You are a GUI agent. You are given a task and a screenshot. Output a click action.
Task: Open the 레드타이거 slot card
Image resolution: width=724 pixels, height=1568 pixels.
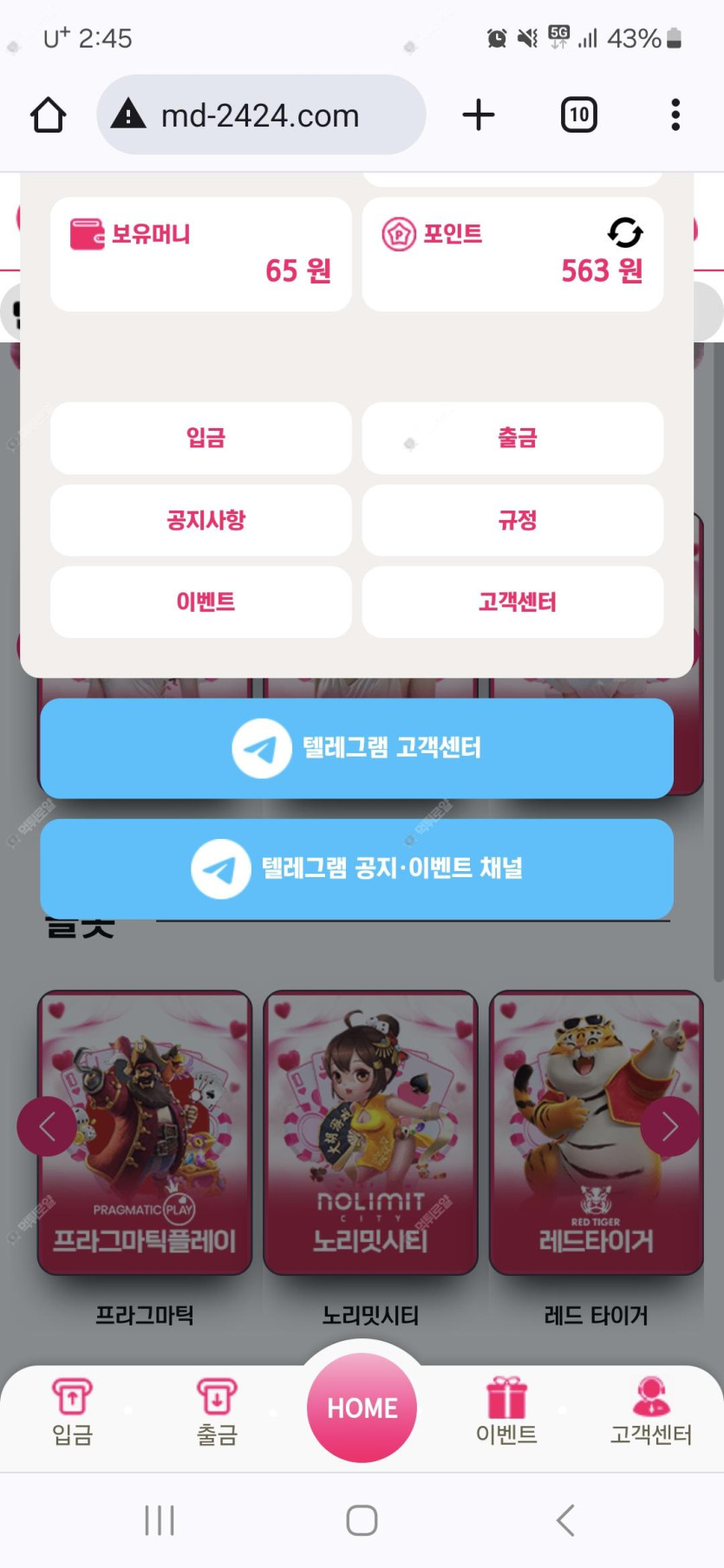click(596, 1131)
